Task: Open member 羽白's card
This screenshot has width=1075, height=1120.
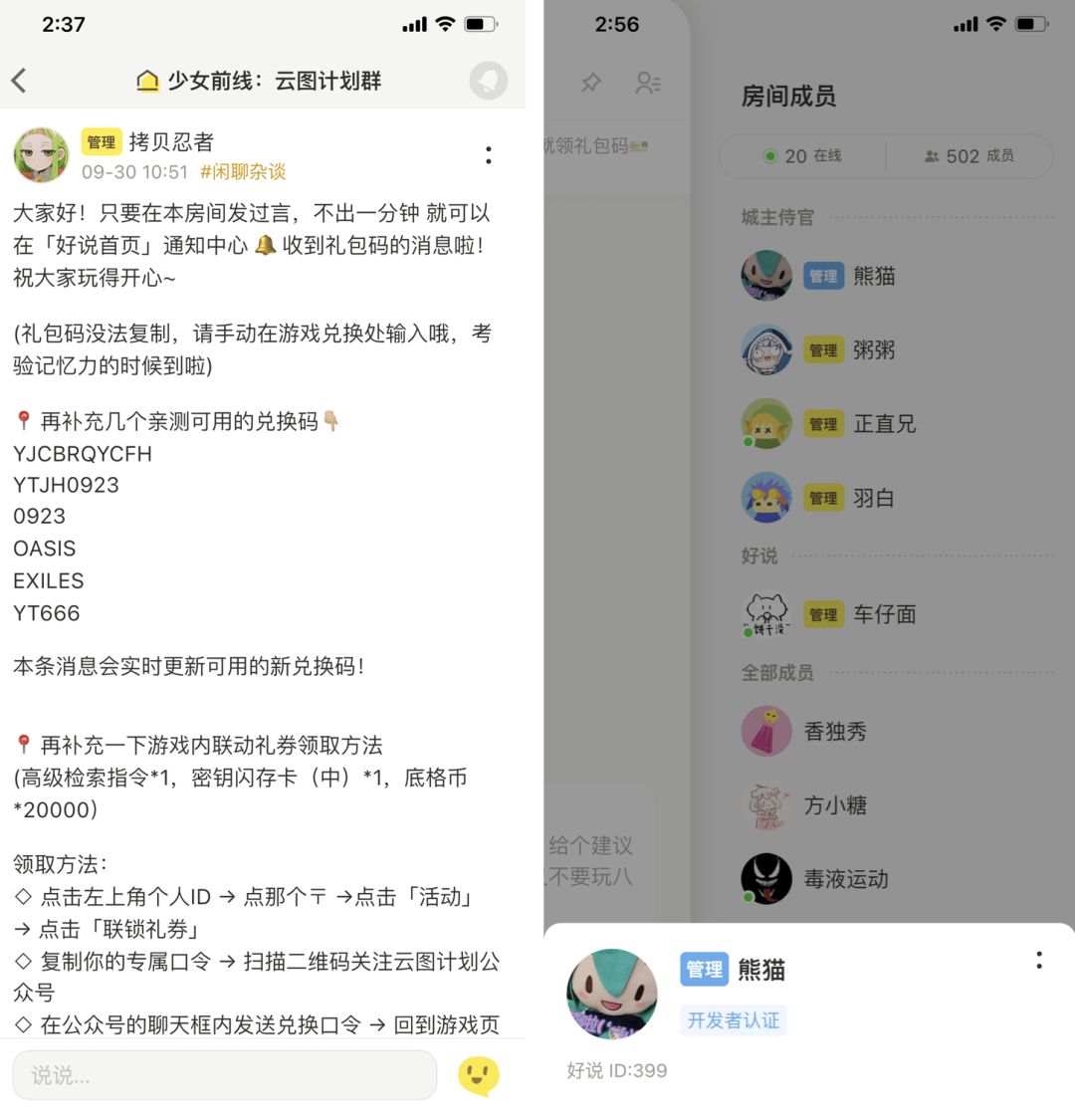Action: pyautogui.click(x=873, y=498)
